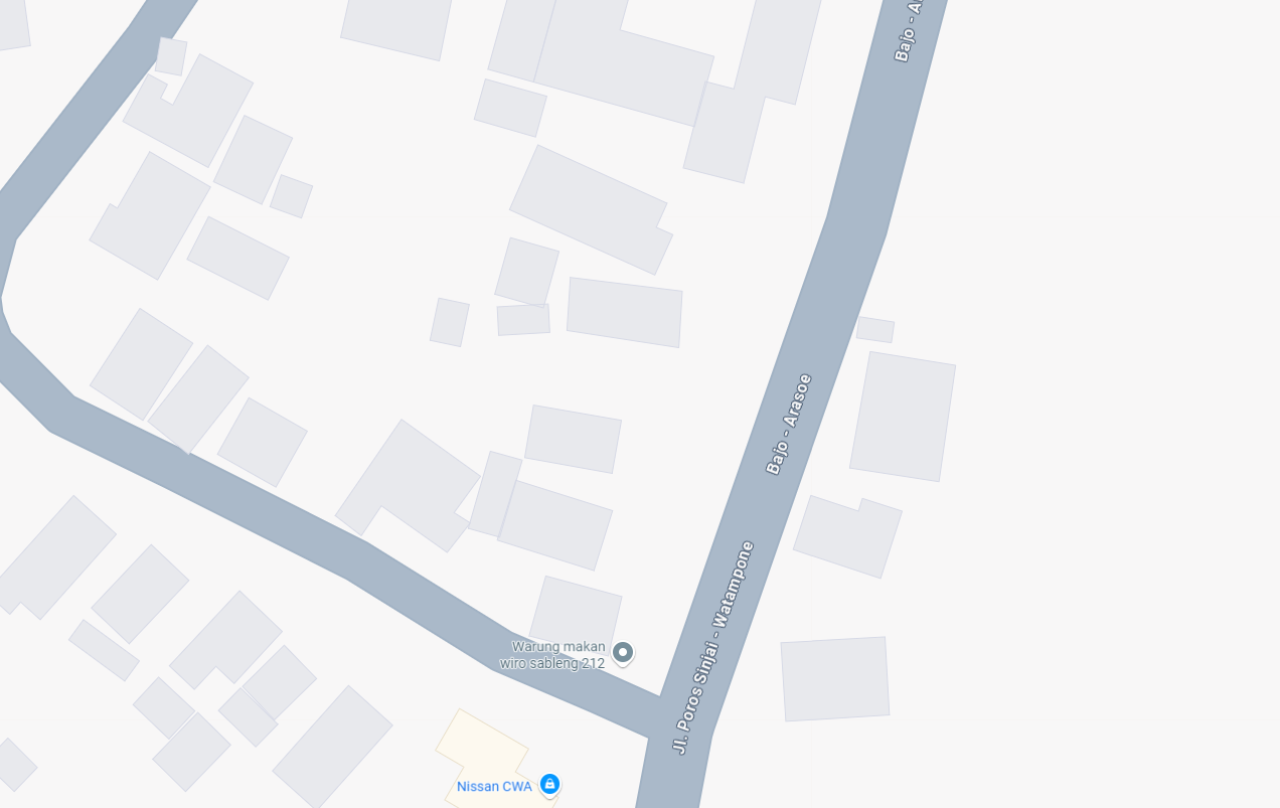The width and height of the screenshot is (1280, 808).
Task: Select the Nissan CWA place marker
Action: click(549, 784)
